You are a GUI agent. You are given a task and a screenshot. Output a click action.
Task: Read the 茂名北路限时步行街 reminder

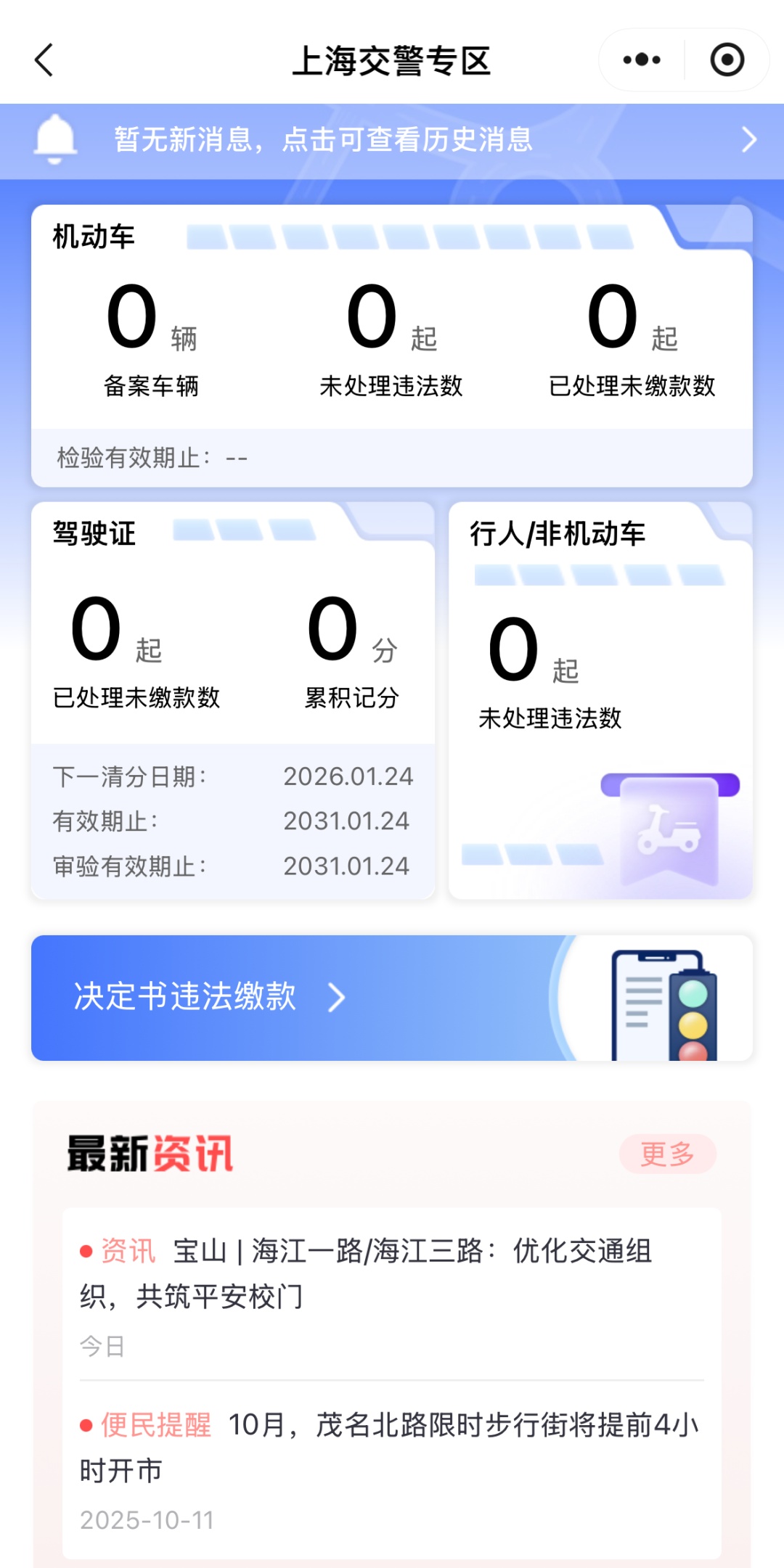[x=392, y=1448]
